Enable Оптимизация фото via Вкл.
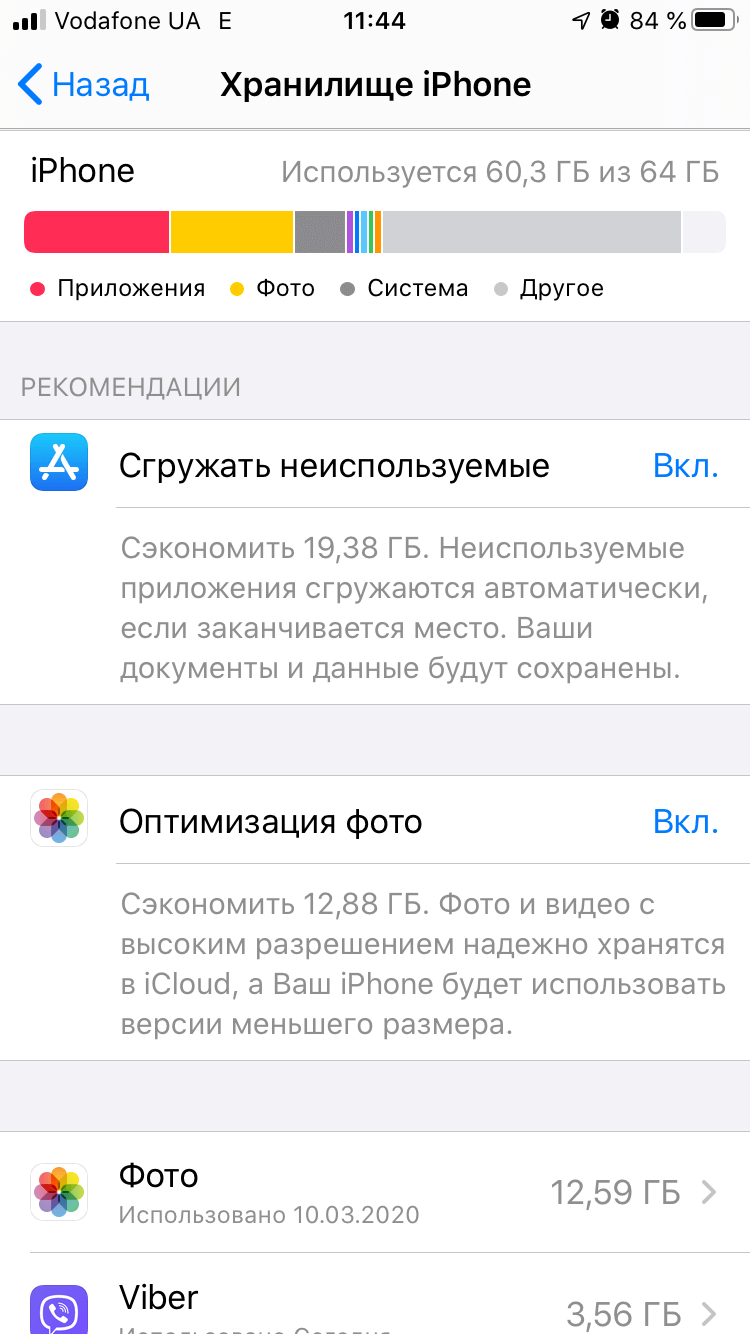This screenshot has width=750, height=1334. 685,822
